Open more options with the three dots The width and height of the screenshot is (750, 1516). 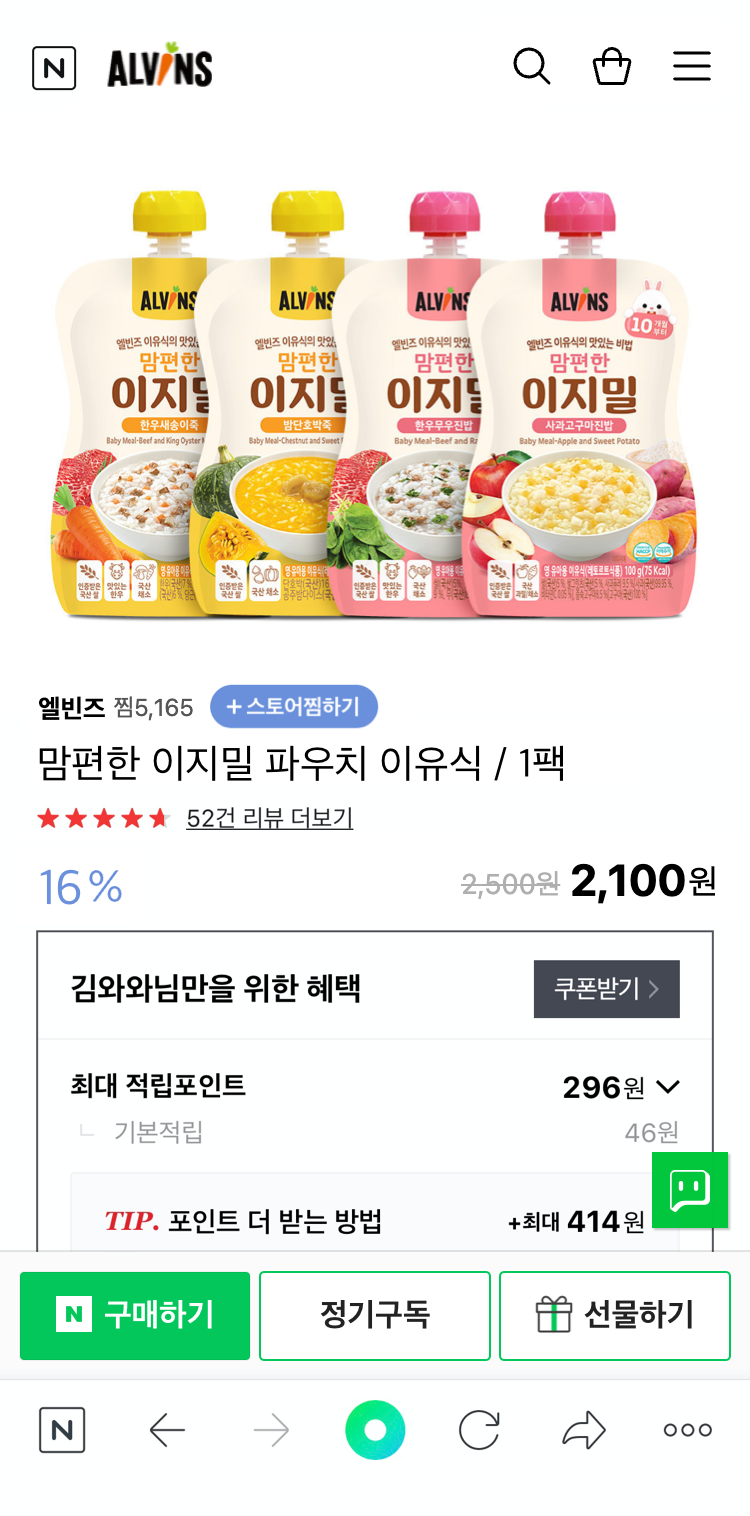coord(687,1430)
